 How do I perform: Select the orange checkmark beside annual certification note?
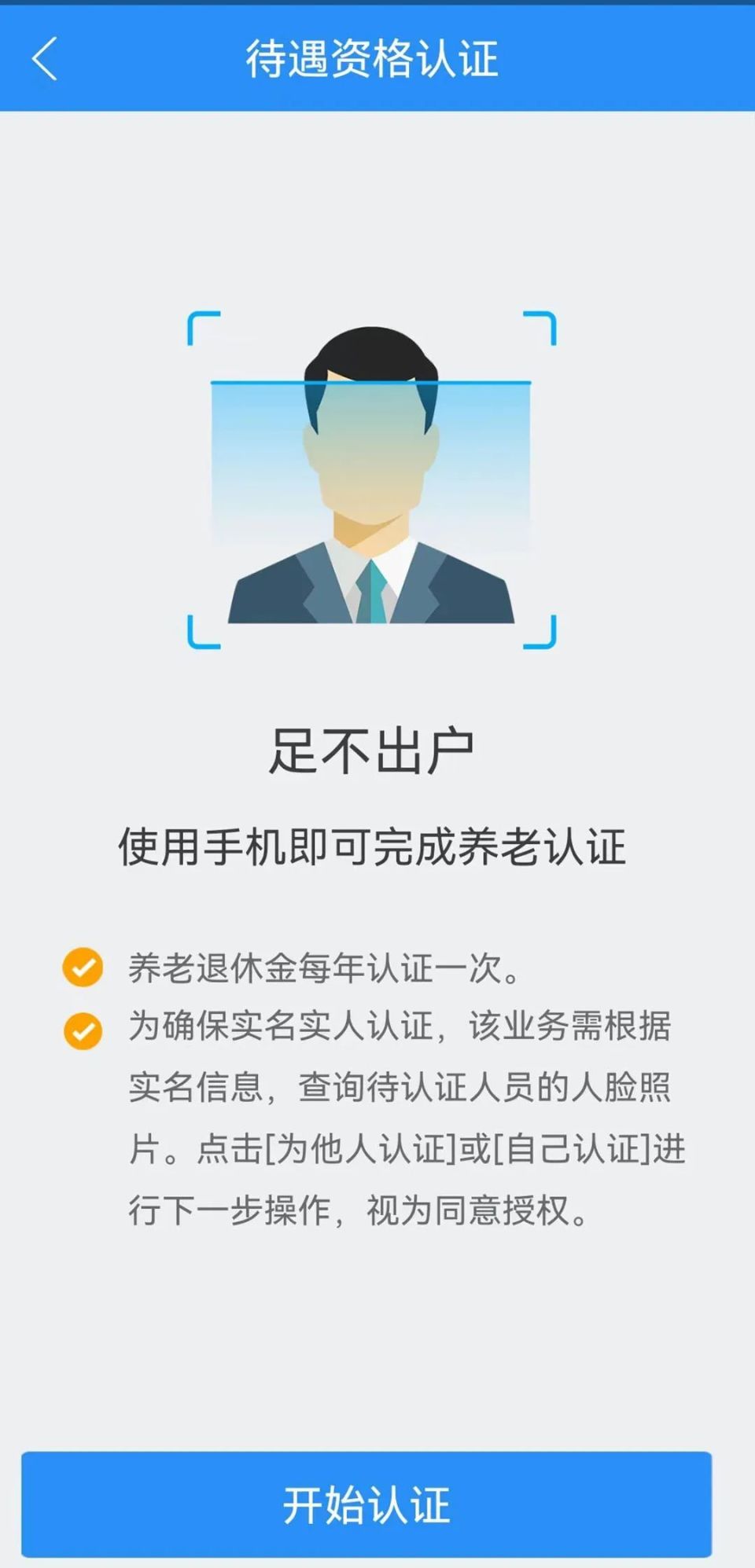(81, 969)
